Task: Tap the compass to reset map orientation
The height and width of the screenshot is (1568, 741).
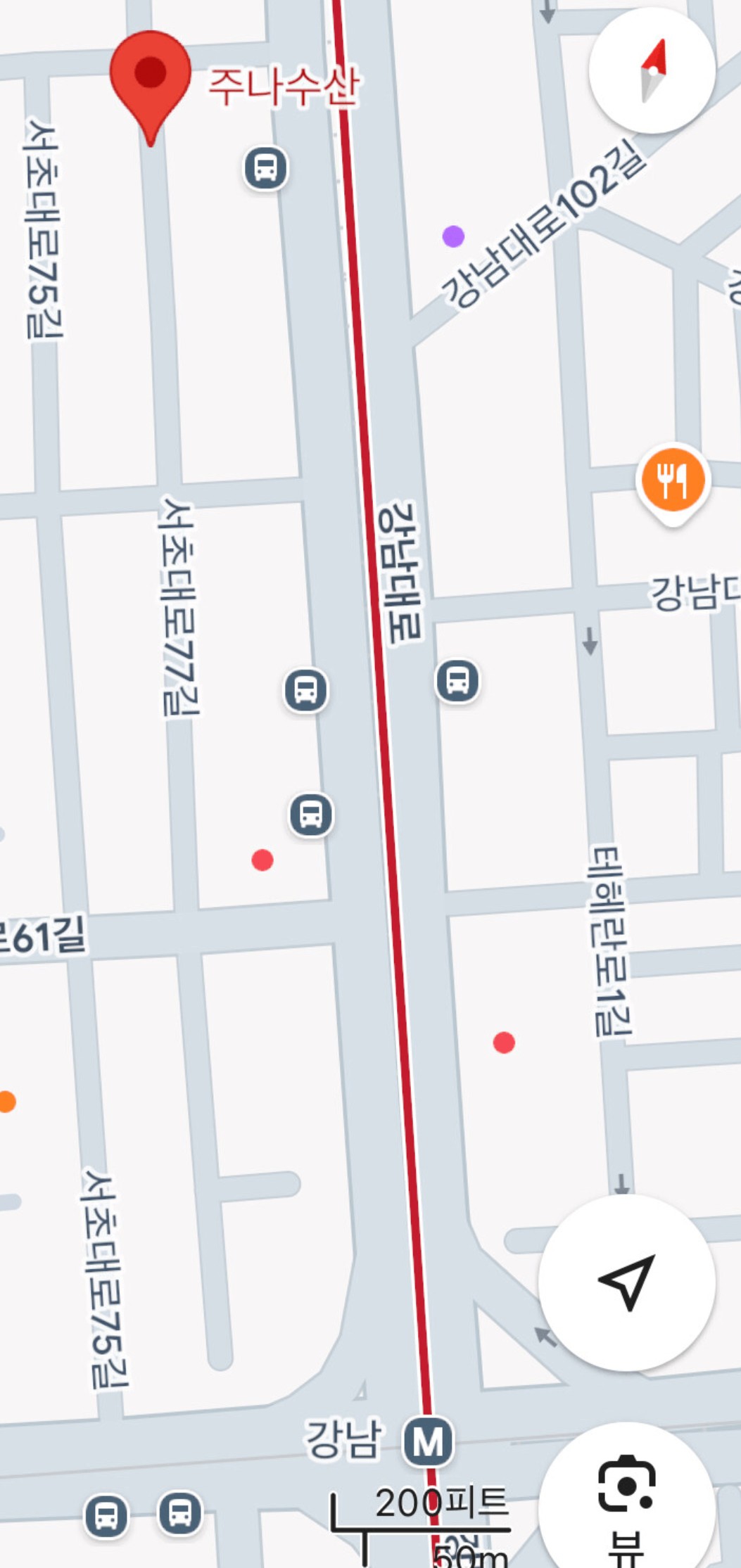Action: 652,71
